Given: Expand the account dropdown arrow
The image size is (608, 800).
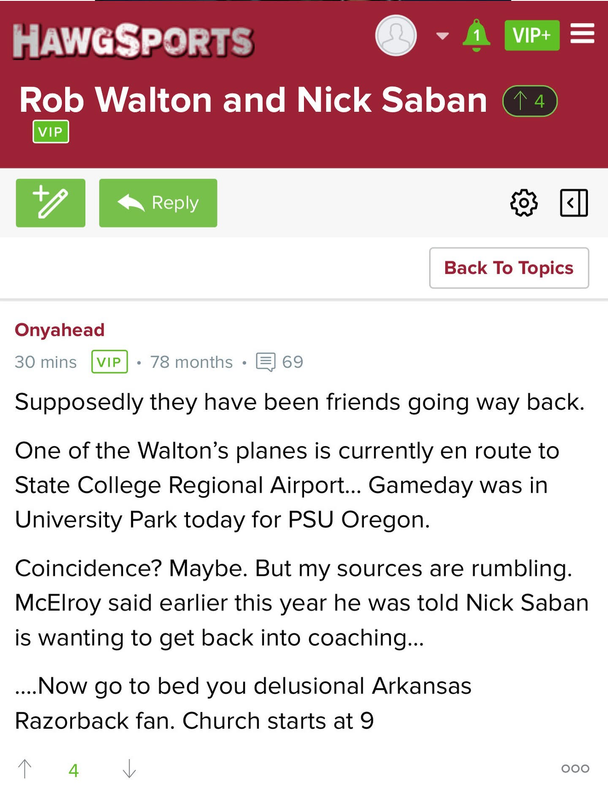Looking at the screenshot, I should click(442, 37).
